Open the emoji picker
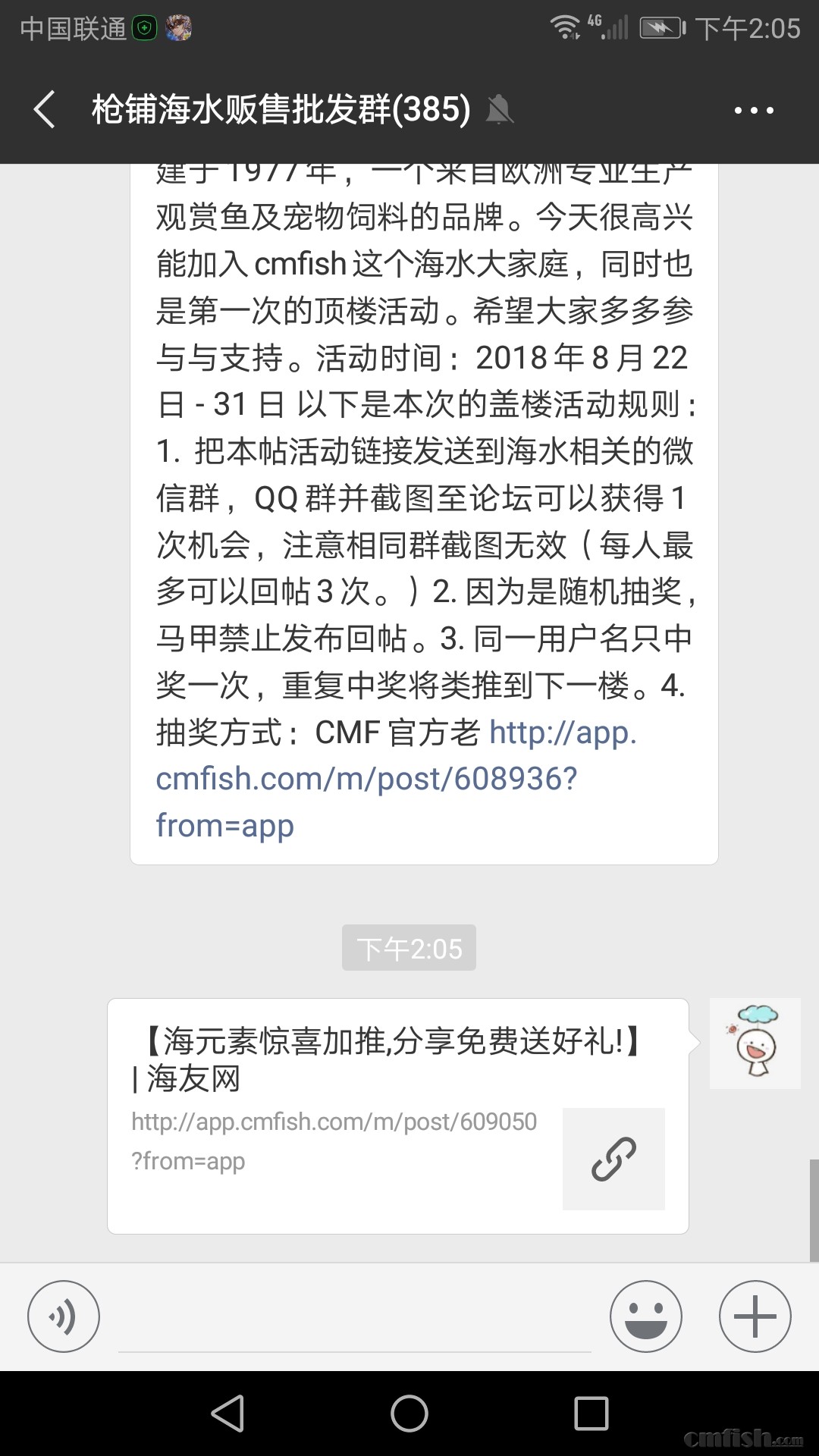This screenshot has height=1456, width=819. (646, 1316)
